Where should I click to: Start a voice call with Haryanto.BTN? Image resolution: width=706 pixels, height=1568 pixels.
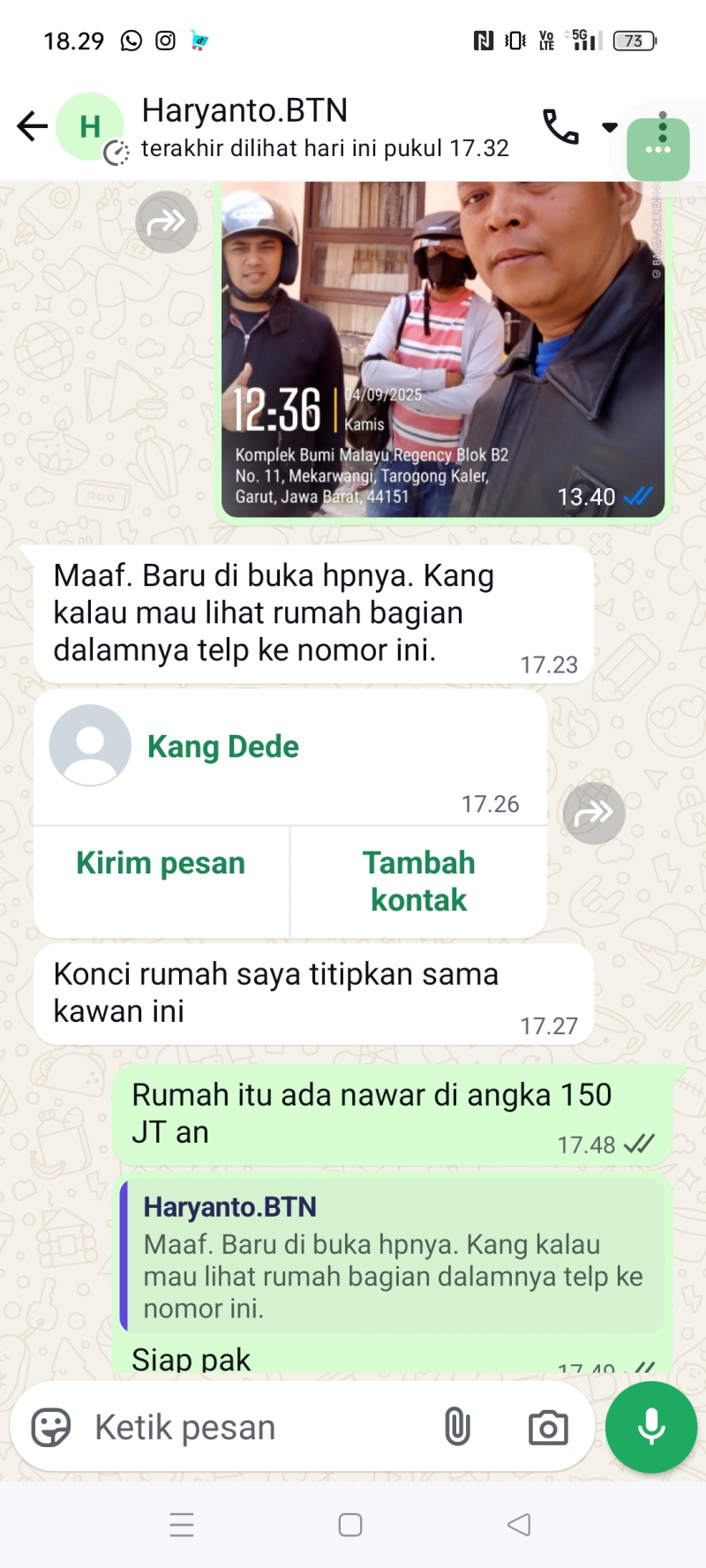click(560, 127)
